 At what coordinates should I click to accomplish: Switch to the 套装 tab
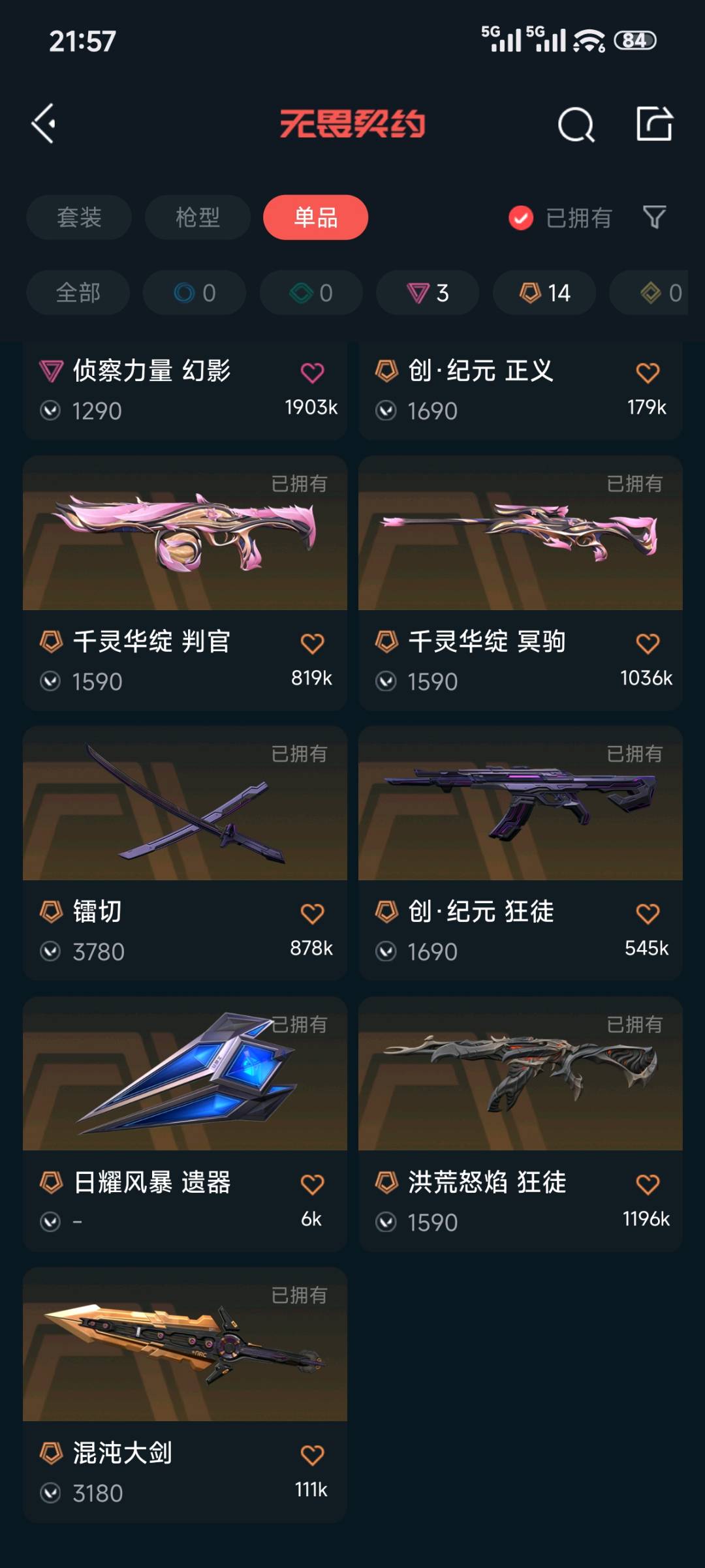coord(79,217)
